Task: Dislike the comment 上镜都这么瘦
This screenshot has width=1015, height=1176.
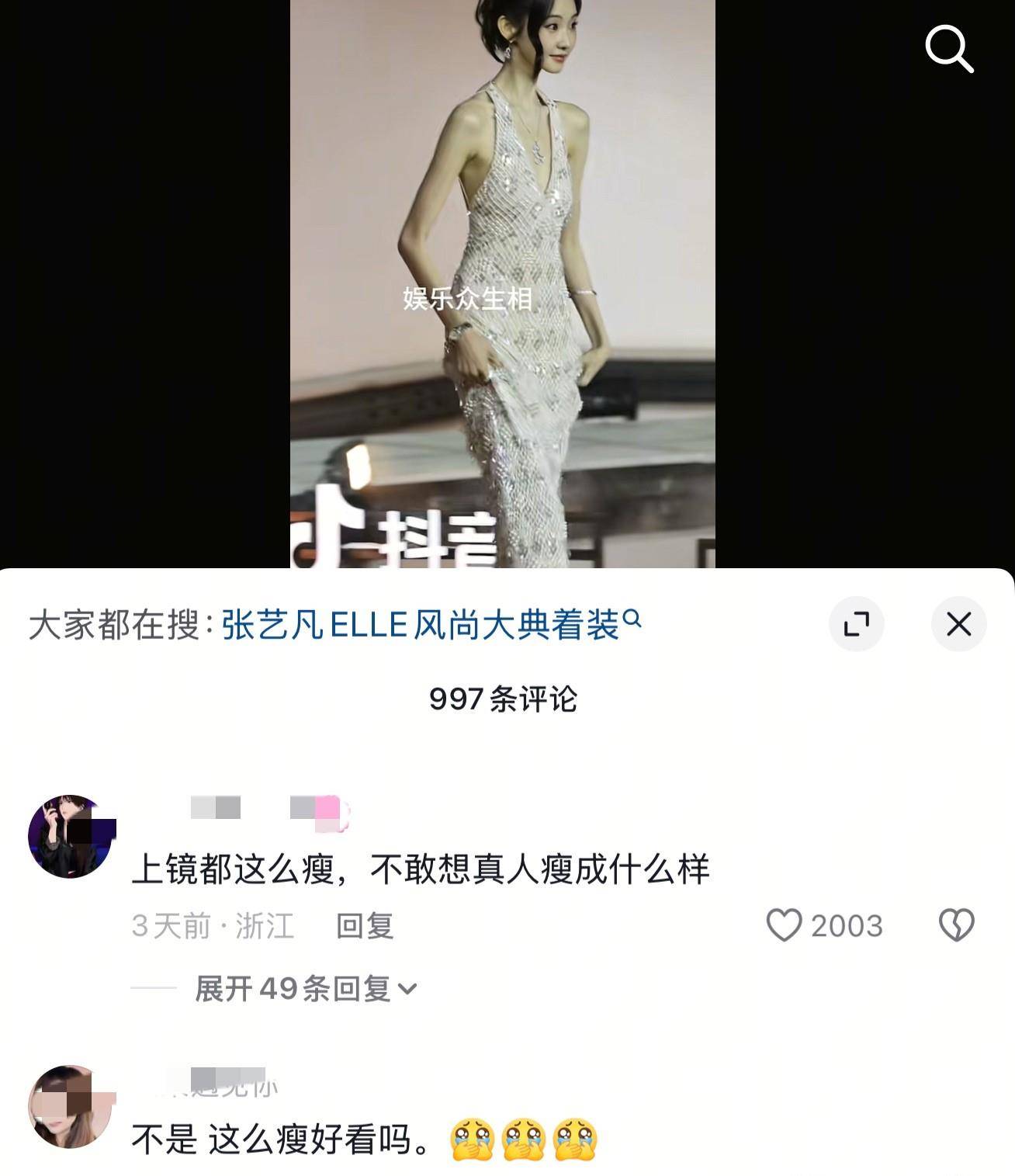Action: [x=956, y=925]
